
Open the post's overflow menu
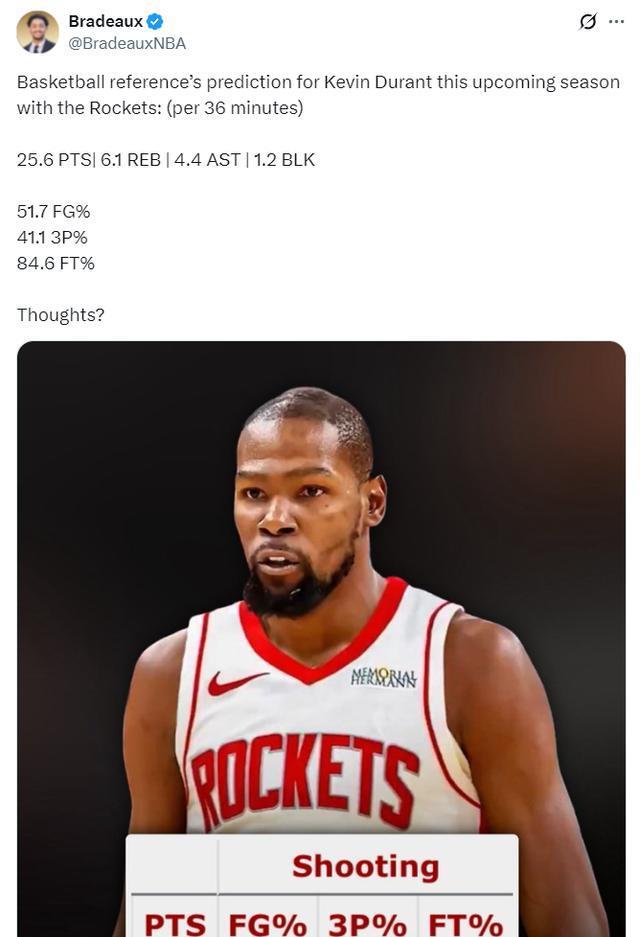coord(616,21)
